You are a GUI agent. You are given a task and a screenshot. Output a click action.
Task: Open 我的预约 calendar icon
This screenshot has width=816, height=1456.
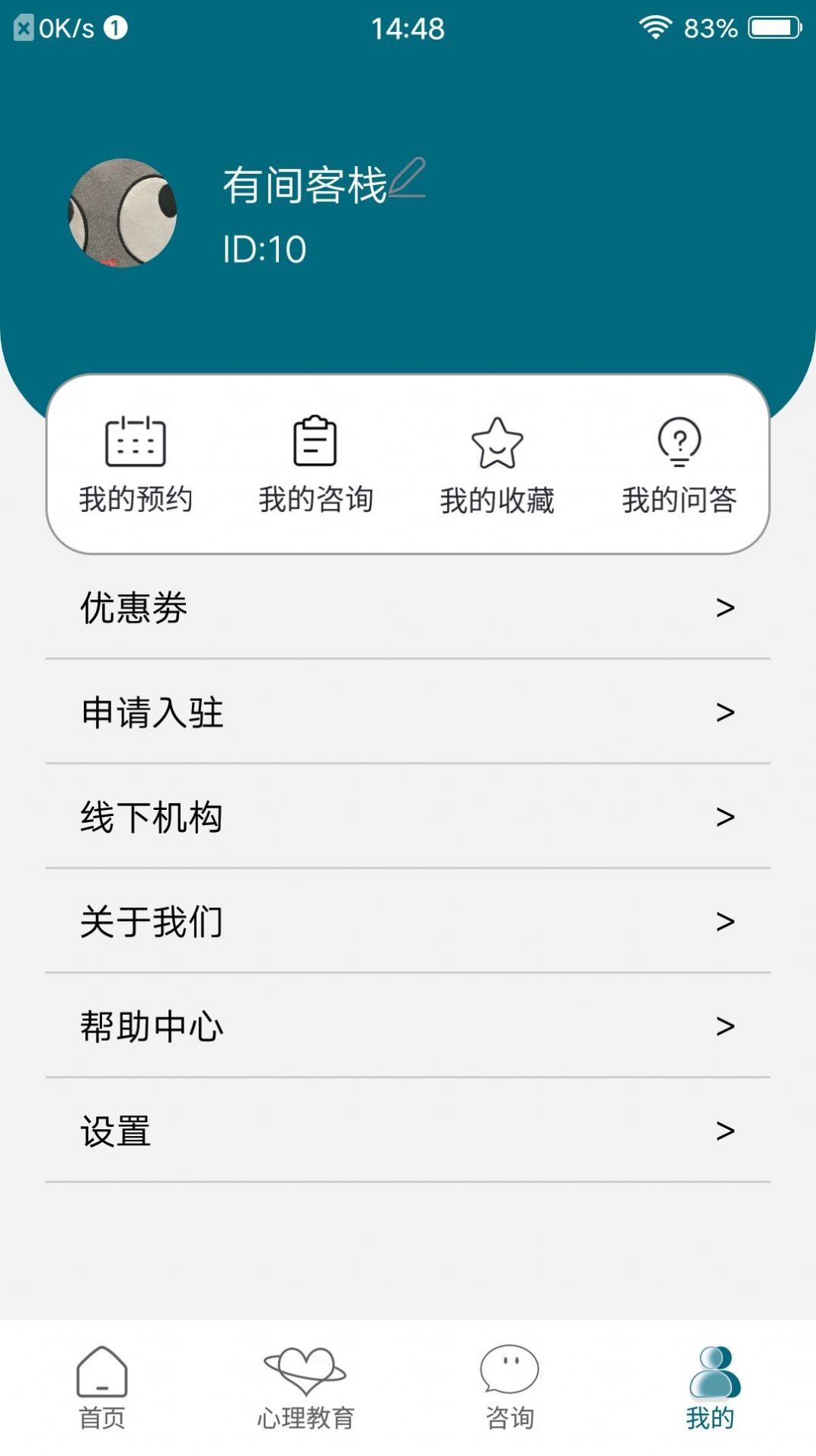pos(136,443)
